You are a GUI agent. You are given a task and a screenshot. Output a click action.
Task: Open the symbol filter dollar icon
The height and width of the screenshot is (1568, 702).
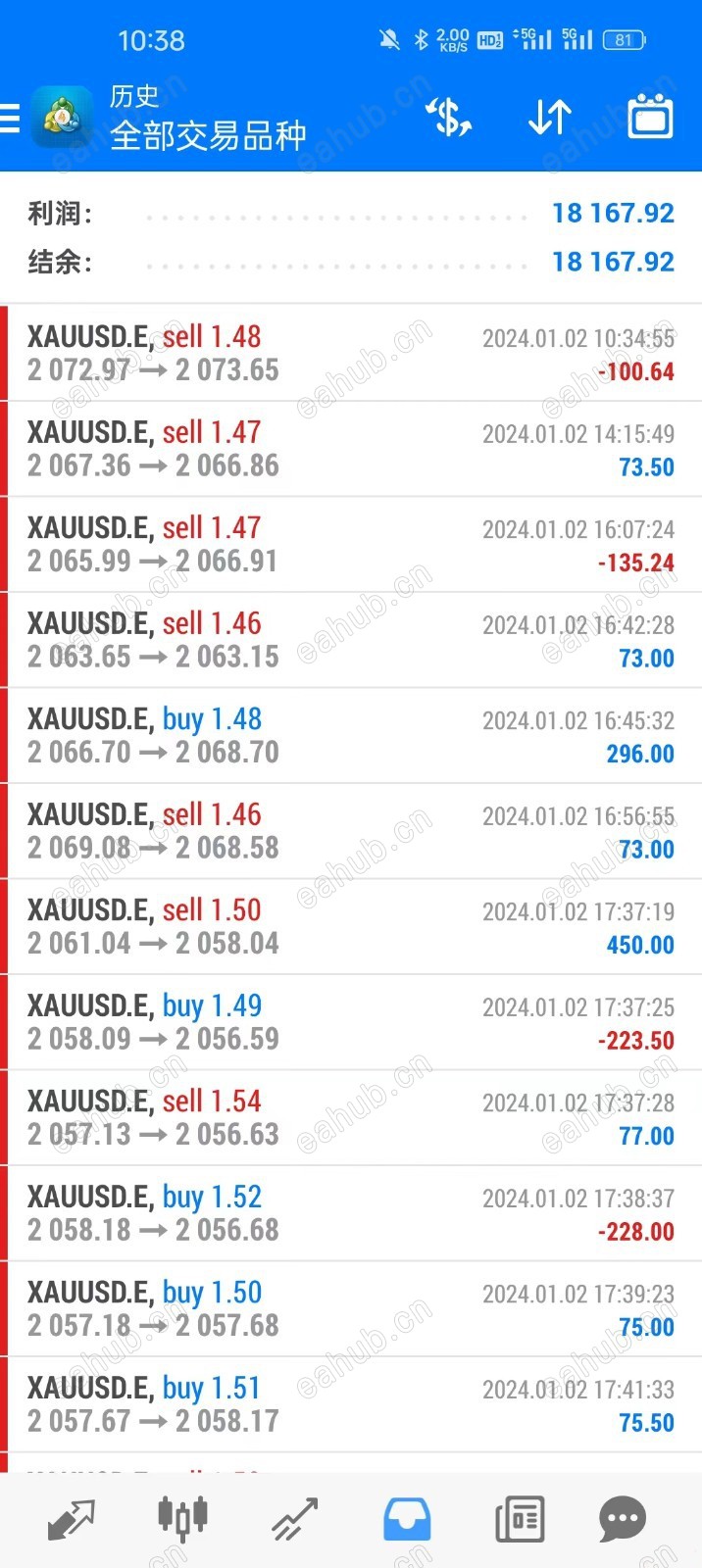449,119
